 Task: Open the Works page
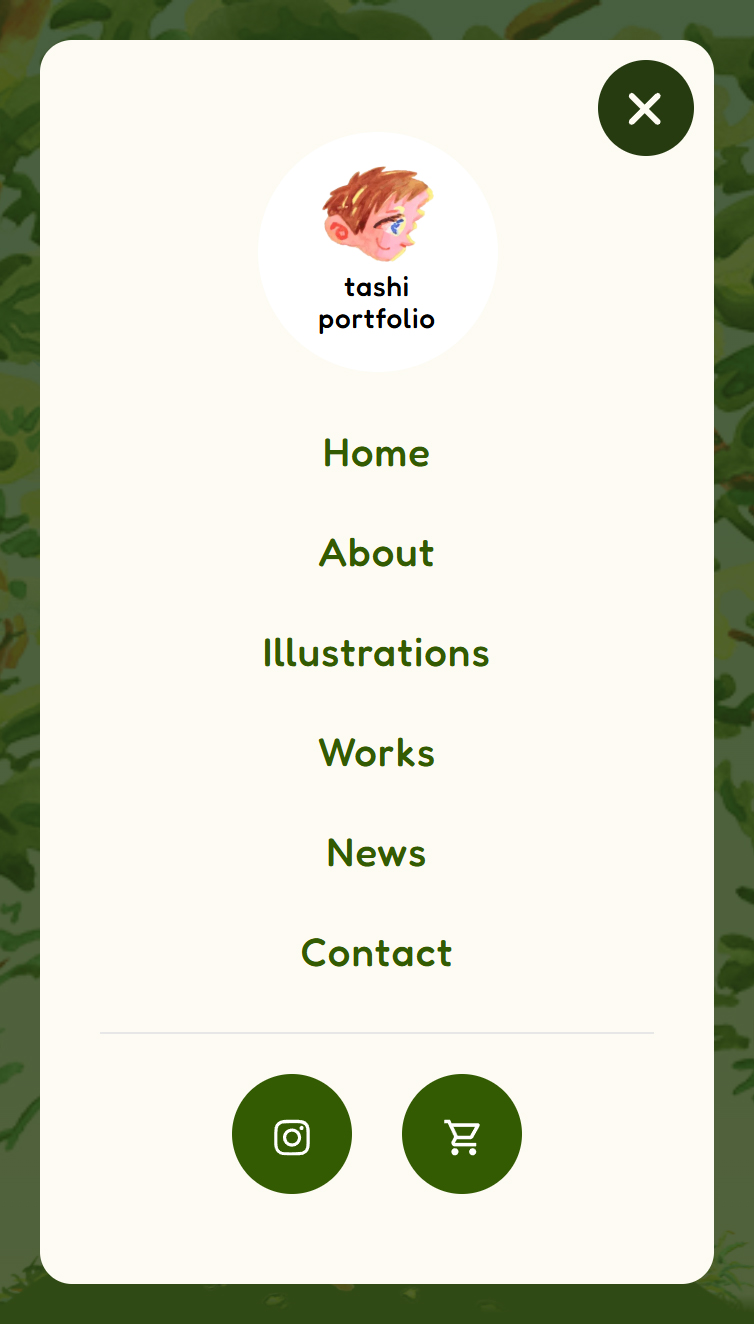(x=376, y=754)
